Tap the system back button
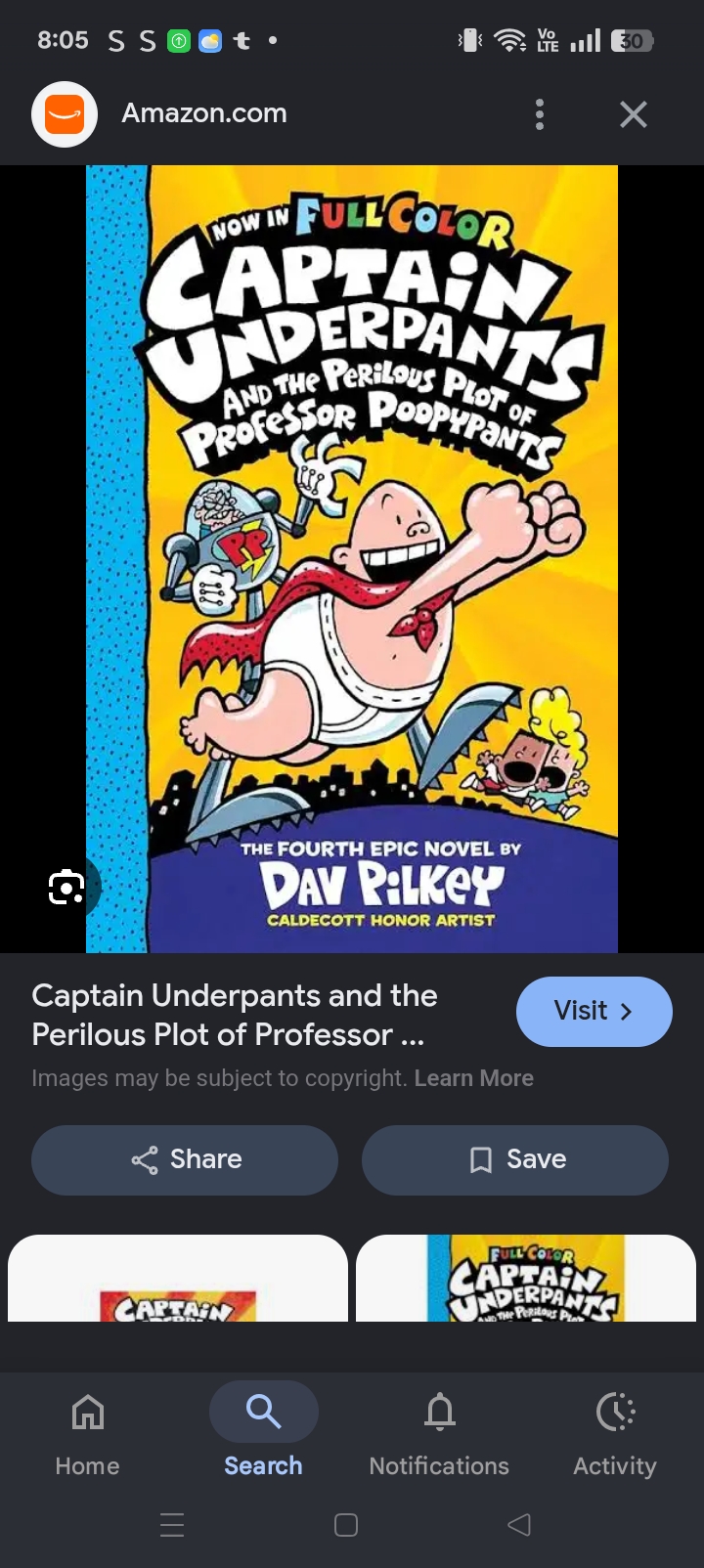 pos(519,1524)
